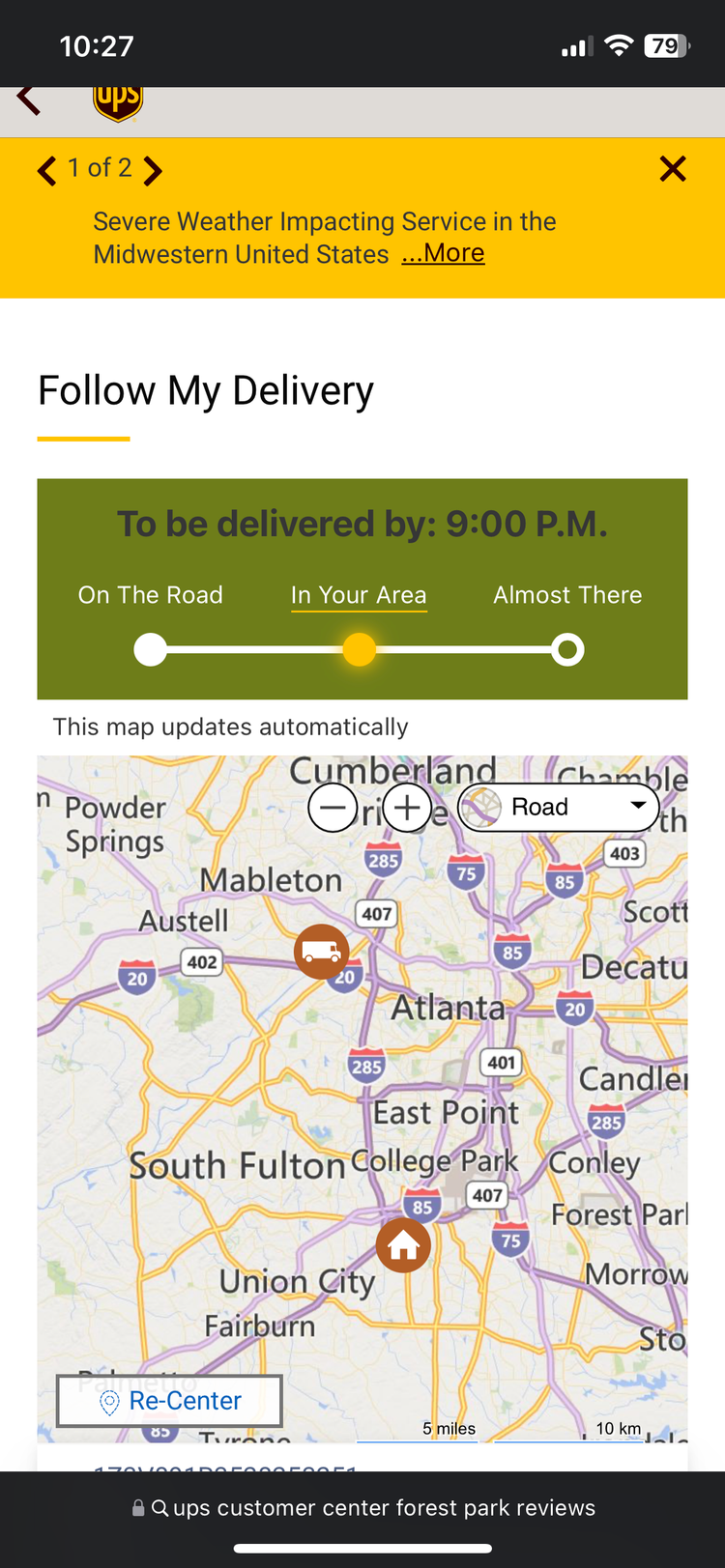725x1568 pixels.
Task: Zoom out the map with minus button
Action: [333, 808]
